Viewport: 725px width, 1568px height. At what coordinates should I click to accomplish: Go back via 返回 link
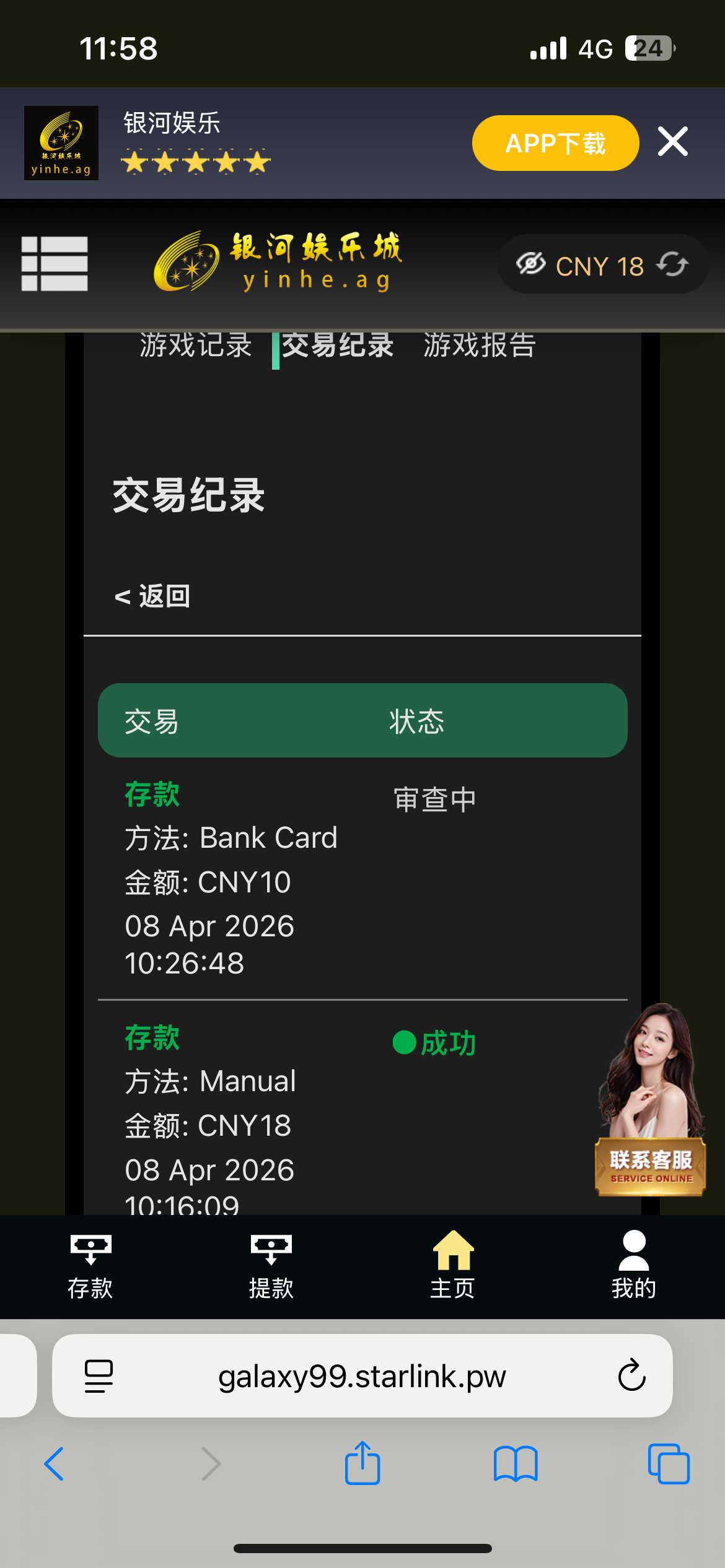tap(152, 596)
